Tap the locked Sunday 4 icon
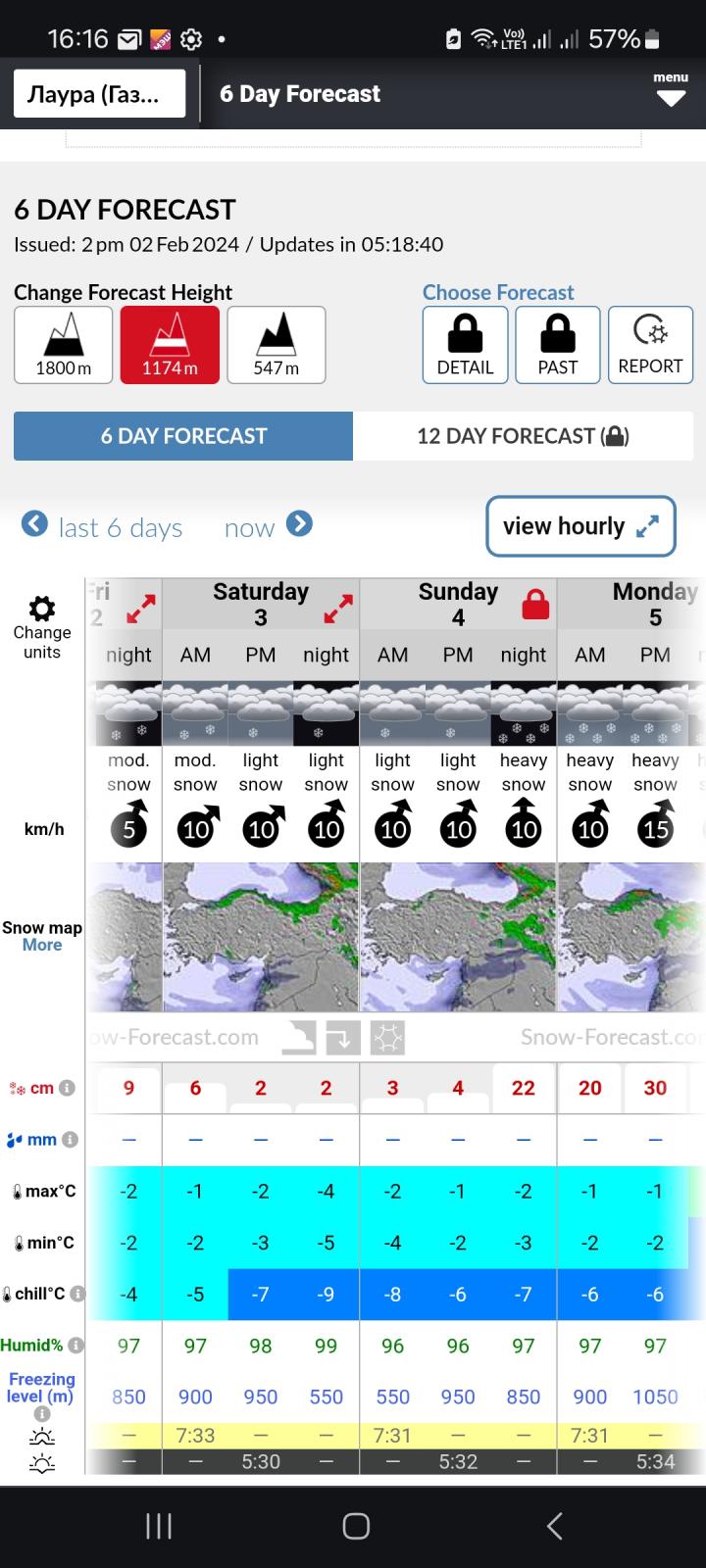 point(535,606)
